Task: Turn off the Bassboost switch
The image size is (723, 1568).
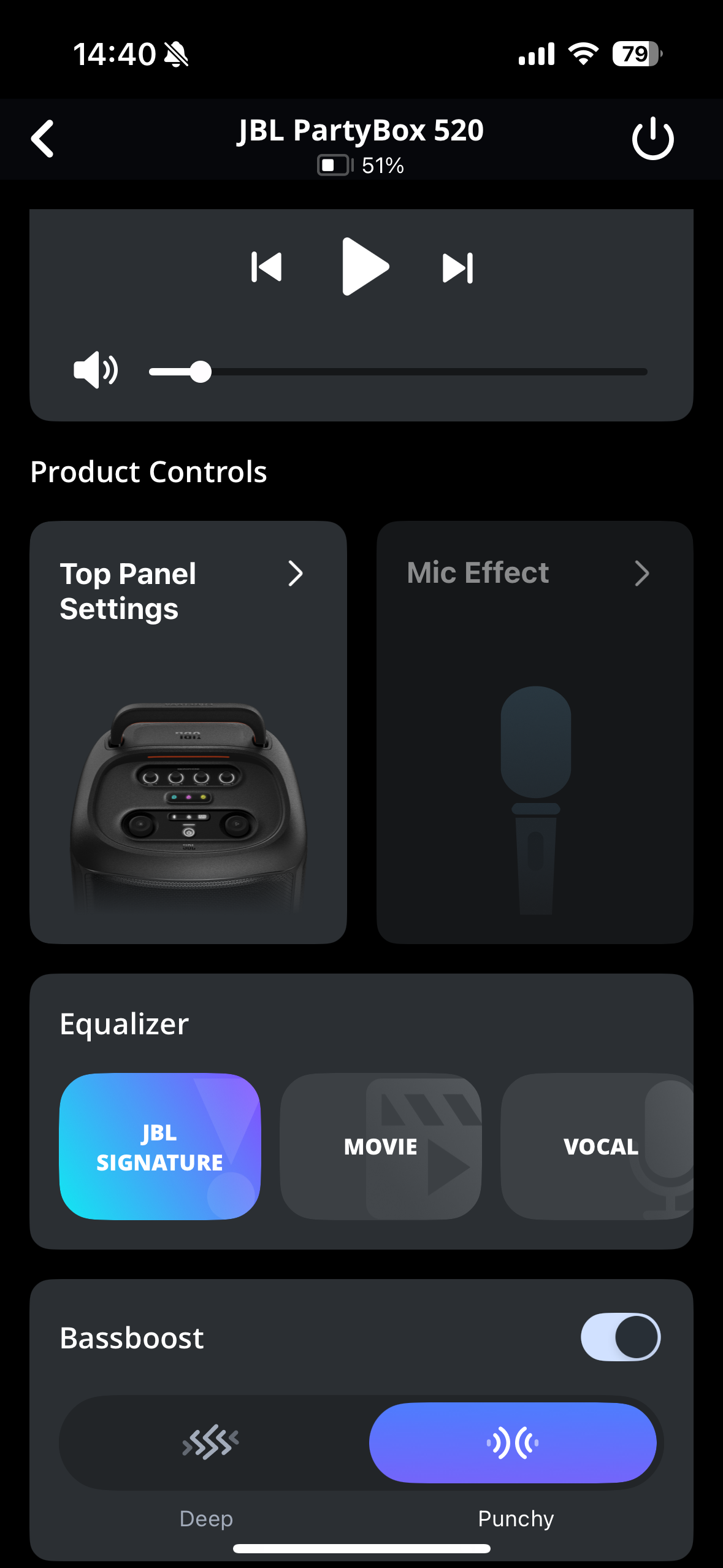Action: coord(620,1337)
